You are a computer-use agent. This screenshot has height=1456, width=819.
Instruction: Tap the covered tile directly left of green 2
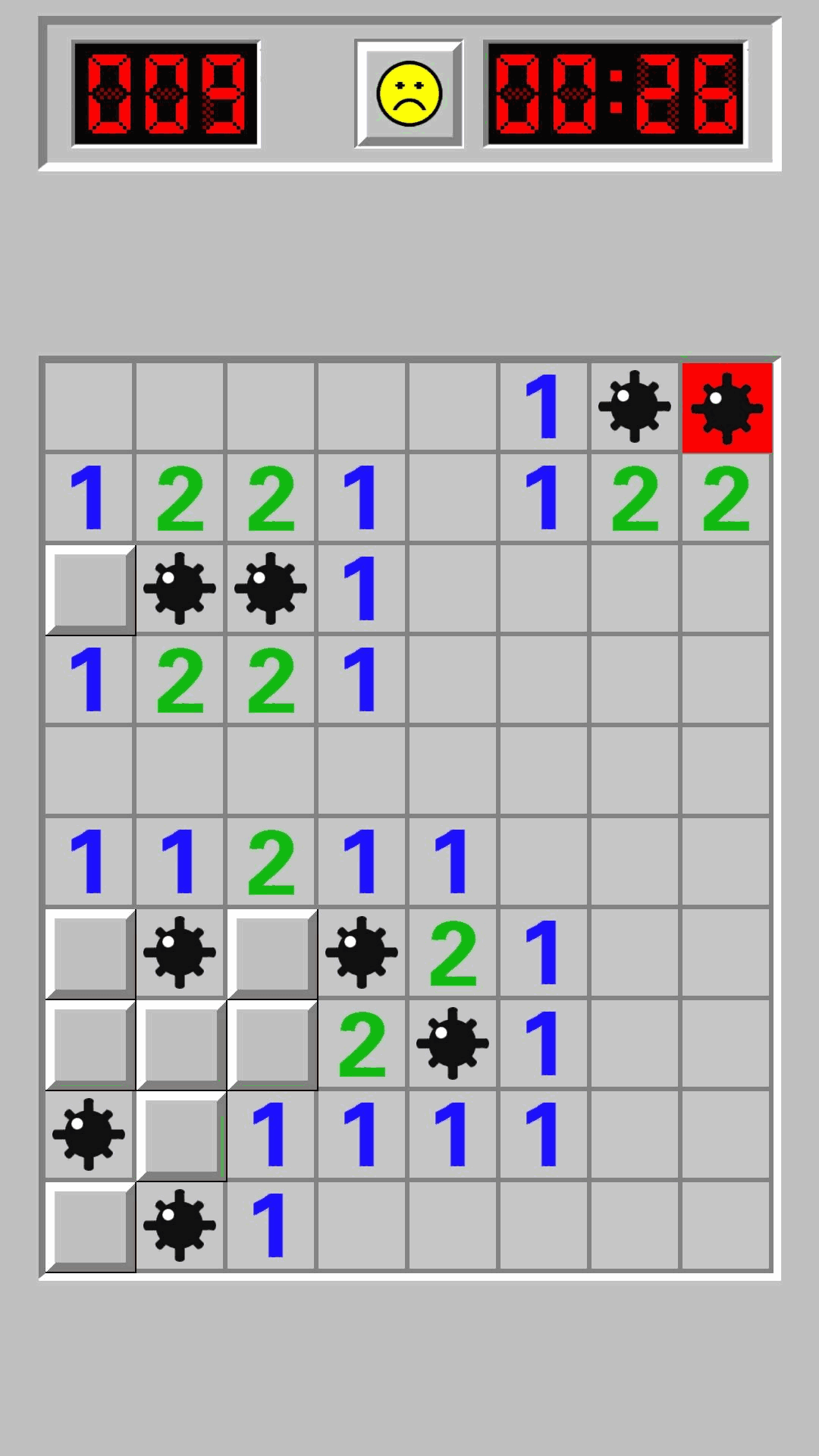click(x=271, y=1044)
